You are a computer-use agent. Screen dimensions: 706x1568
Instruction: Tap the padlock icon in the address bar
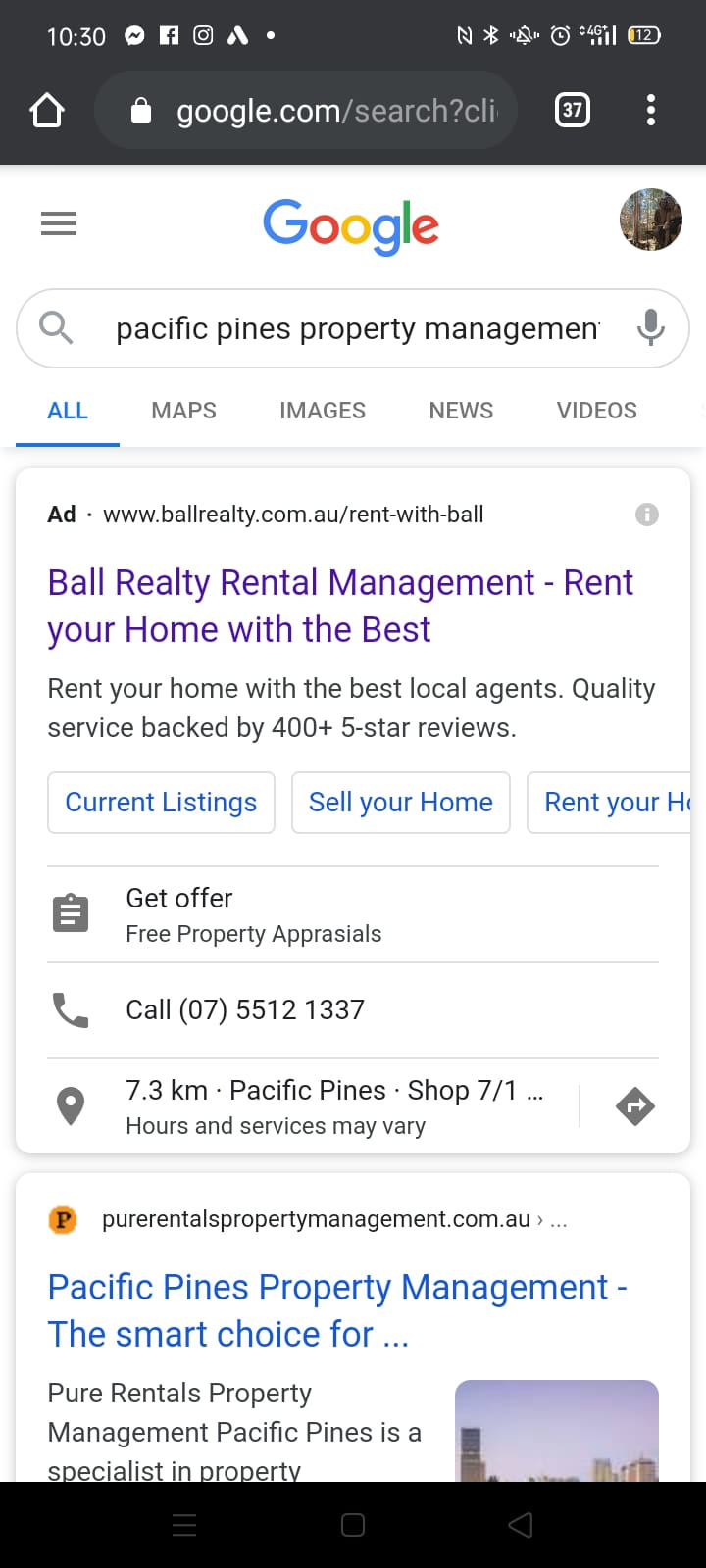click(x=140, y=110)
